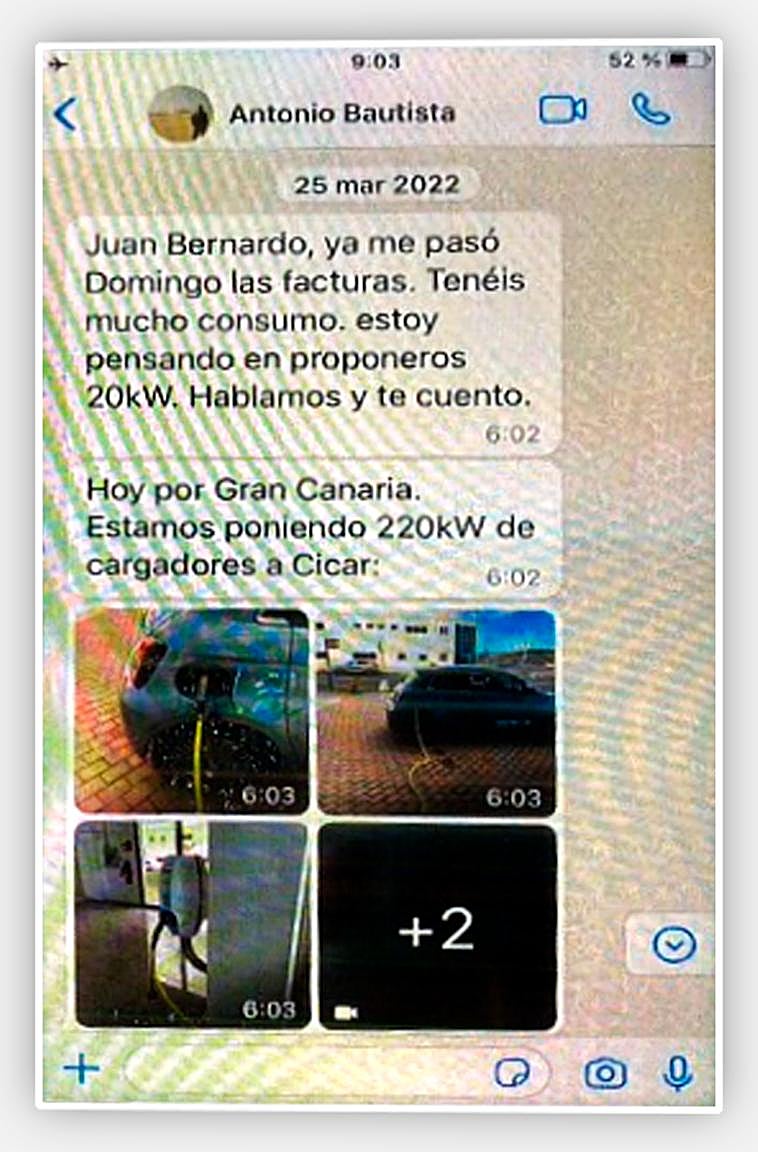758x1152 pixels.
Task: Open the sticker picker in the message bar
Action: click(515, 1074)
